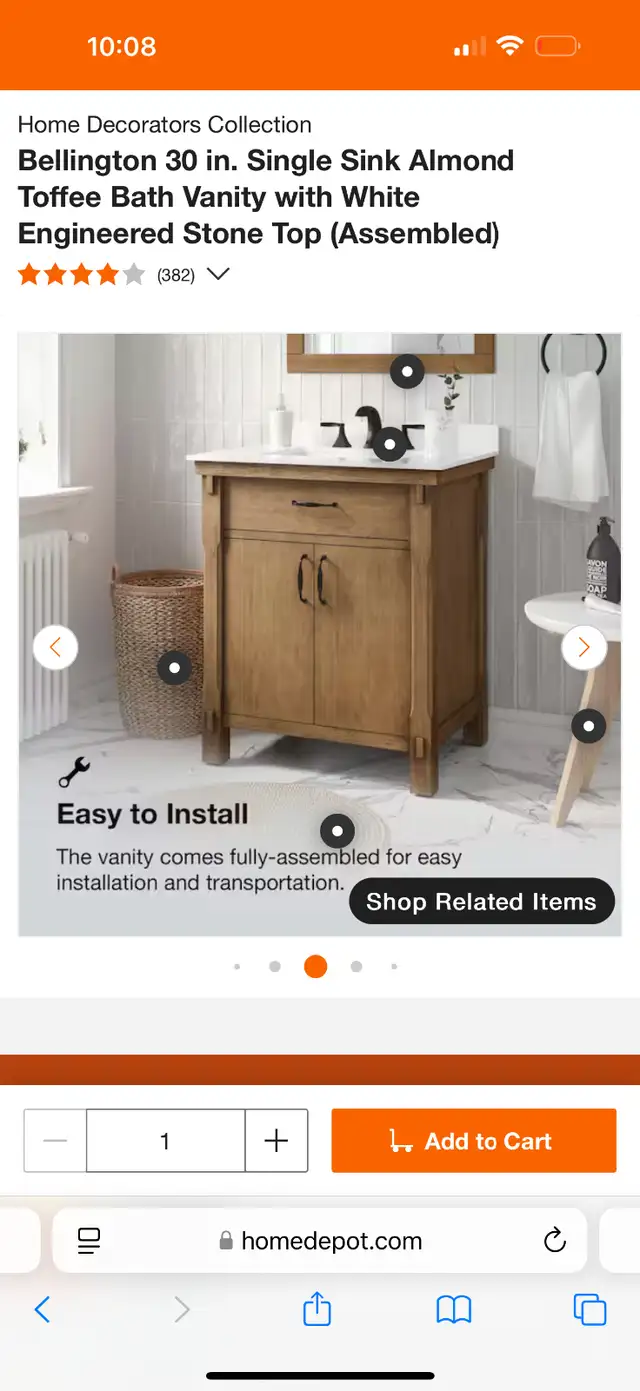Show the previous product image
The image size is (640, 1391).
click(x=55, y=648)
